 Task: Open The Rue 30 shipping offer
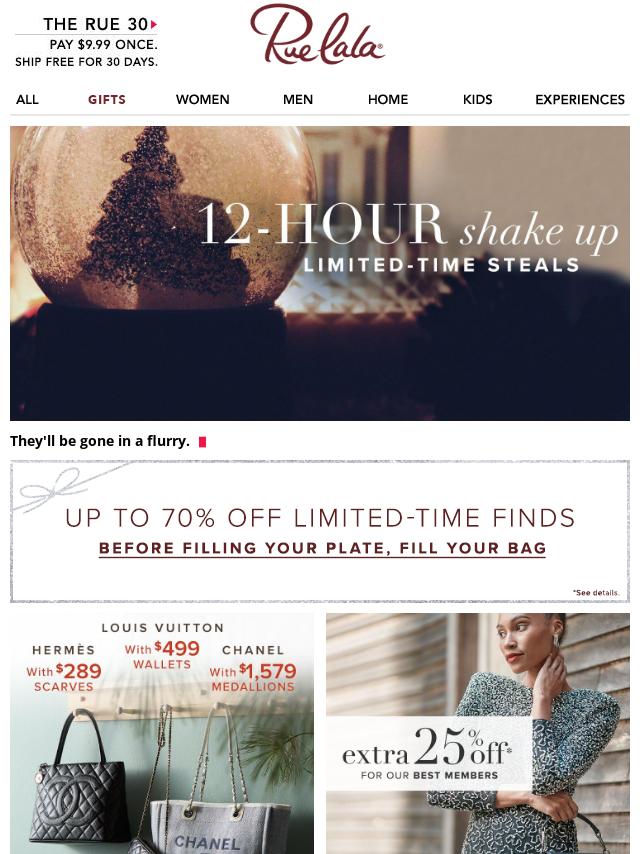tap(87, 42)
